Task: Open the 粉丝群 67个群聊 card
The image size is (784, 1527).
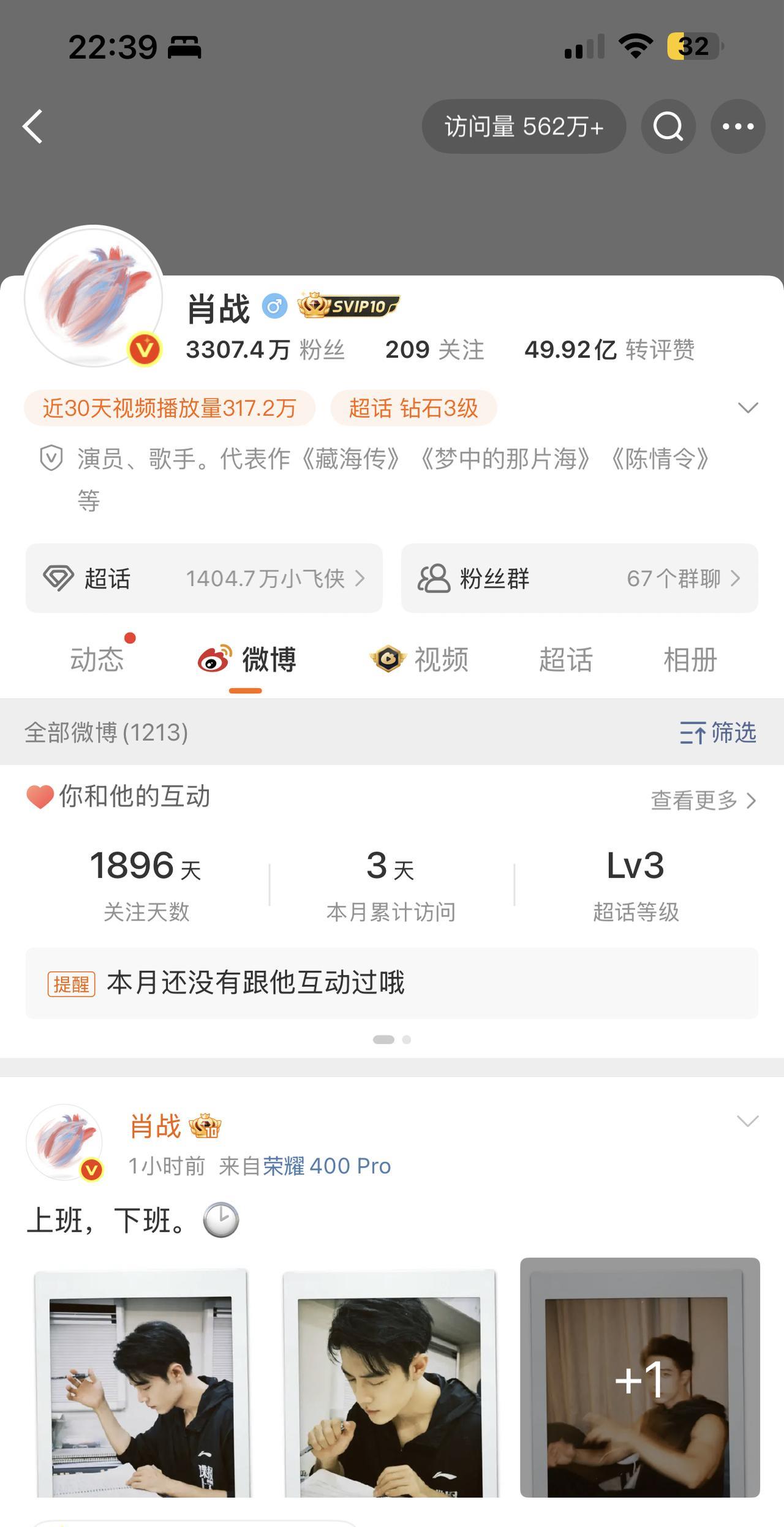Action: click(579, 578)
